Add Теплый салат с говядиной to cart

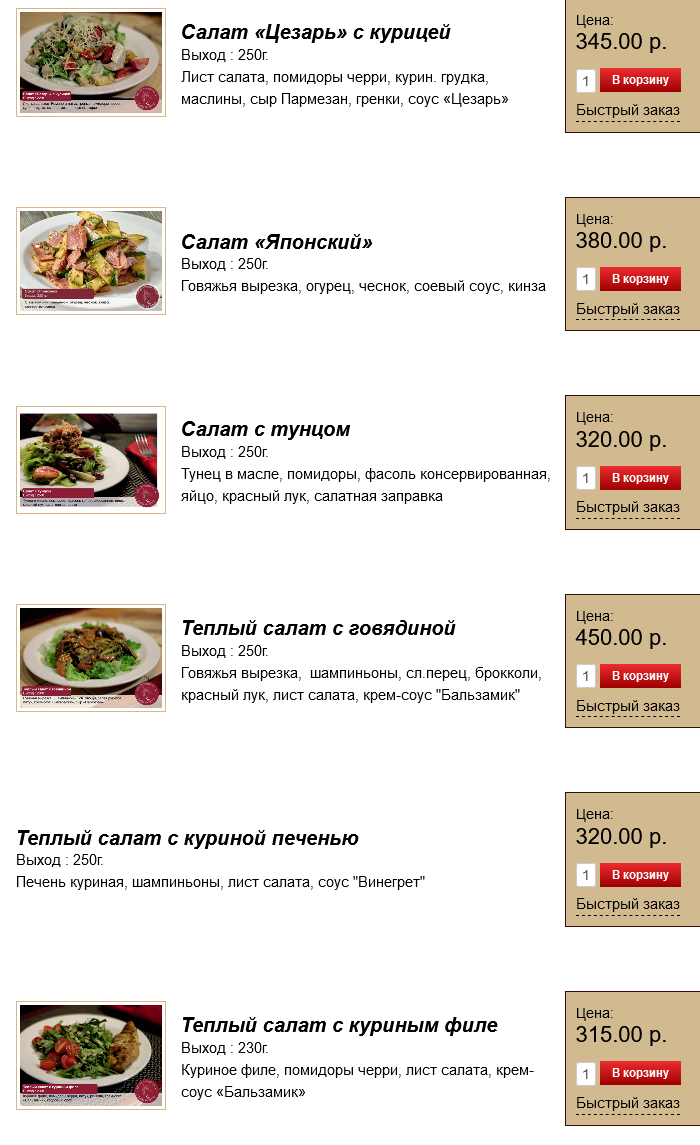coord(640,676)
